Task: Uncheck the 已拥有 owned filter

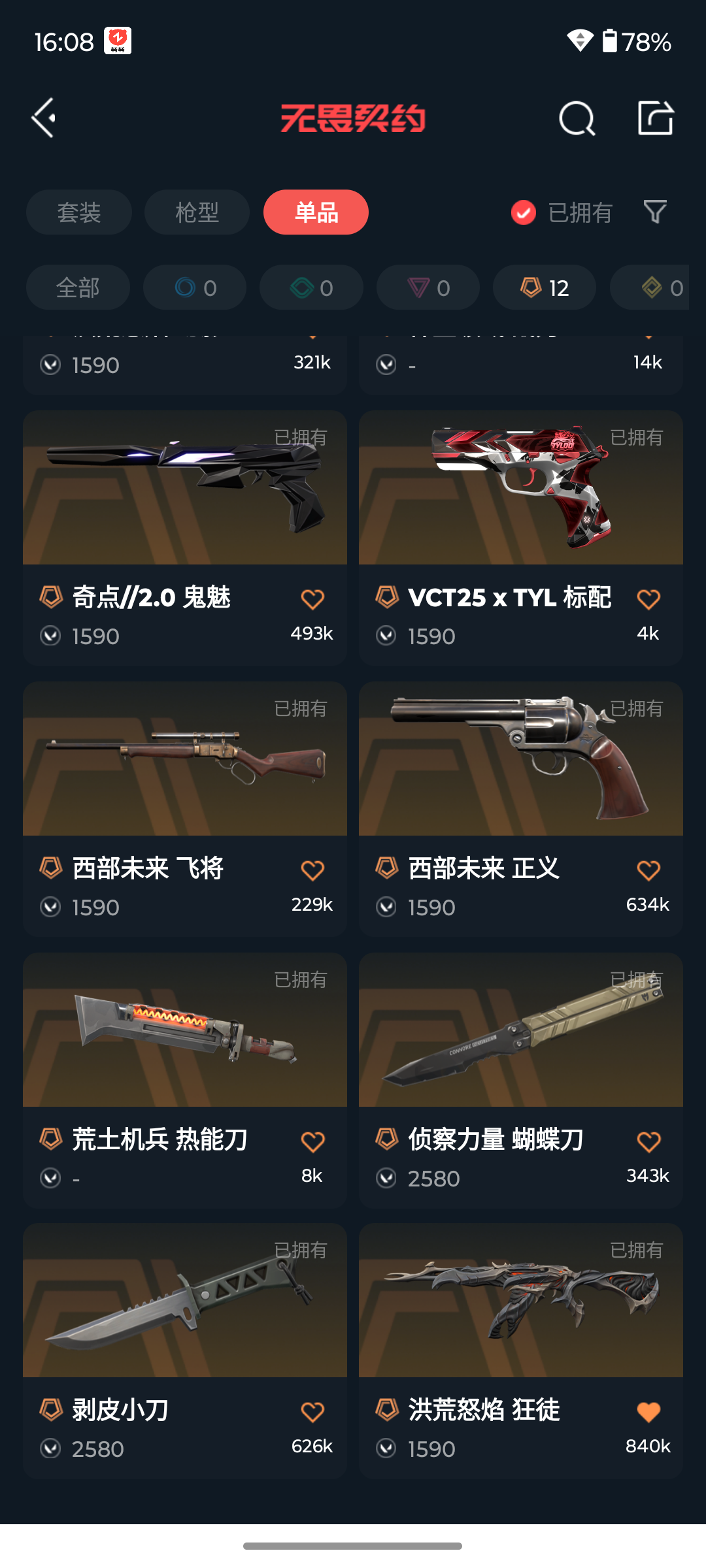Action: (x=562, y=212)
